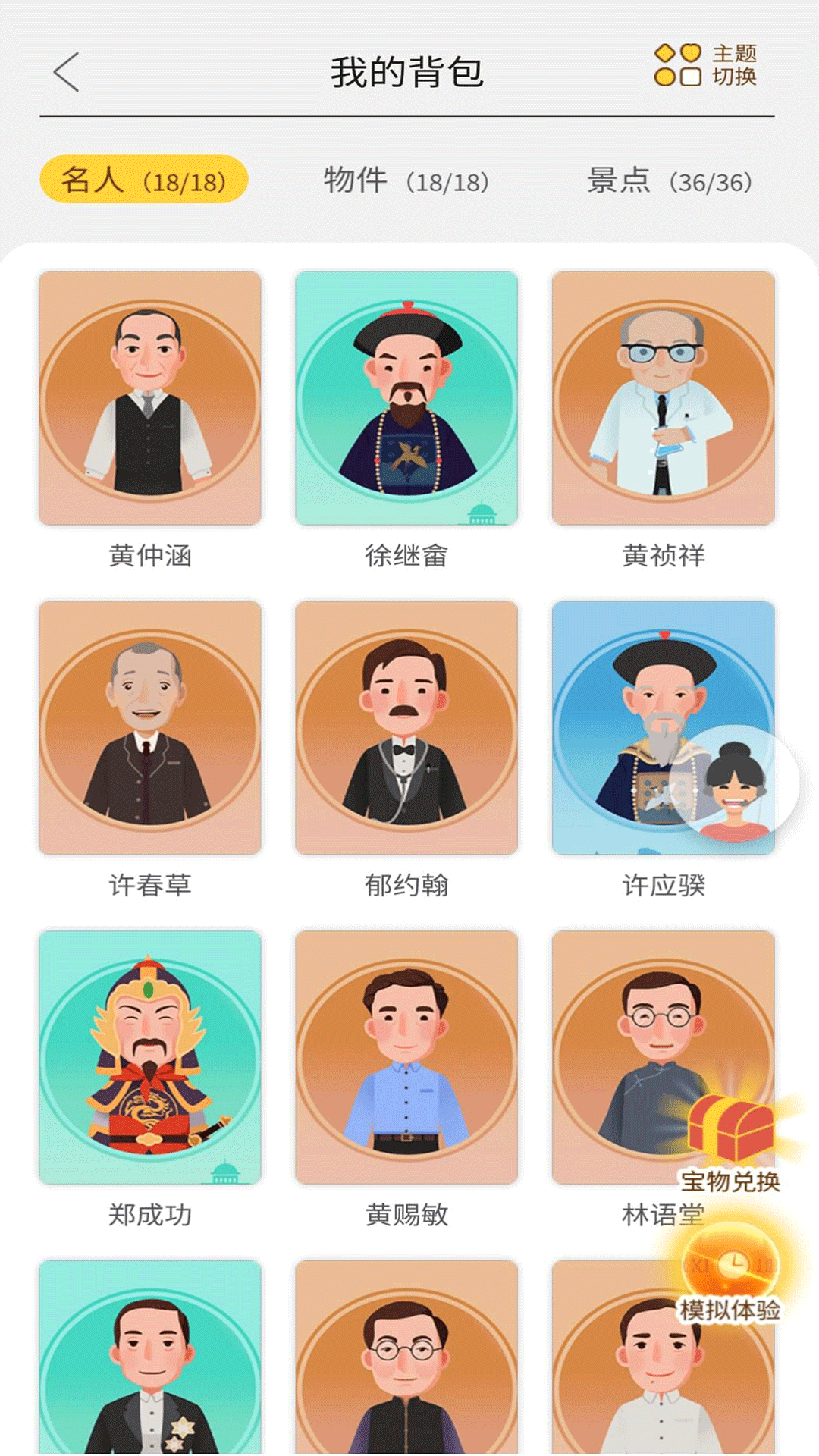Toggle the highlighted 名人 category pill

coord(143,180)
